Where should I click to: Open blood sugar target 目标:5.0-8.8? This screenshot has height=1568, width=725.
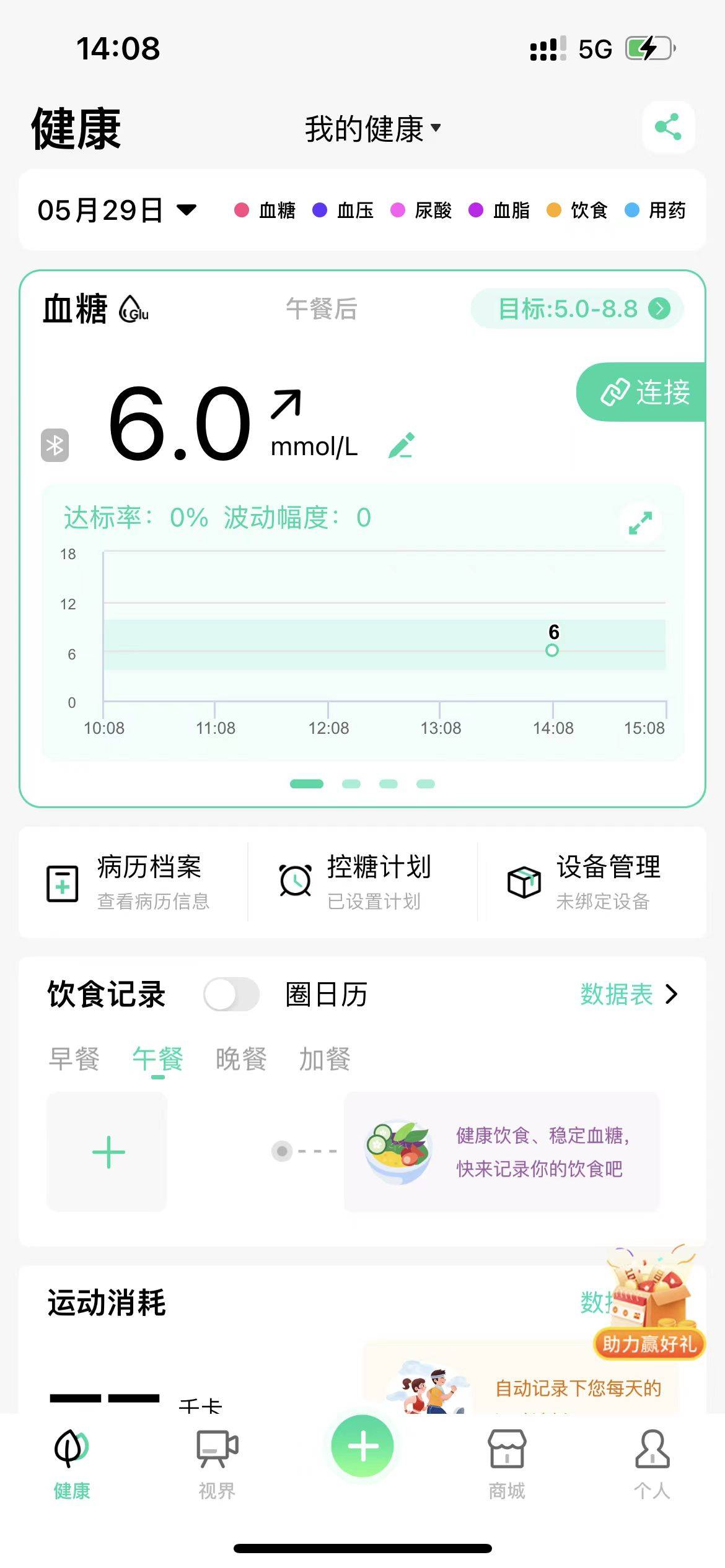pos(576,308)
